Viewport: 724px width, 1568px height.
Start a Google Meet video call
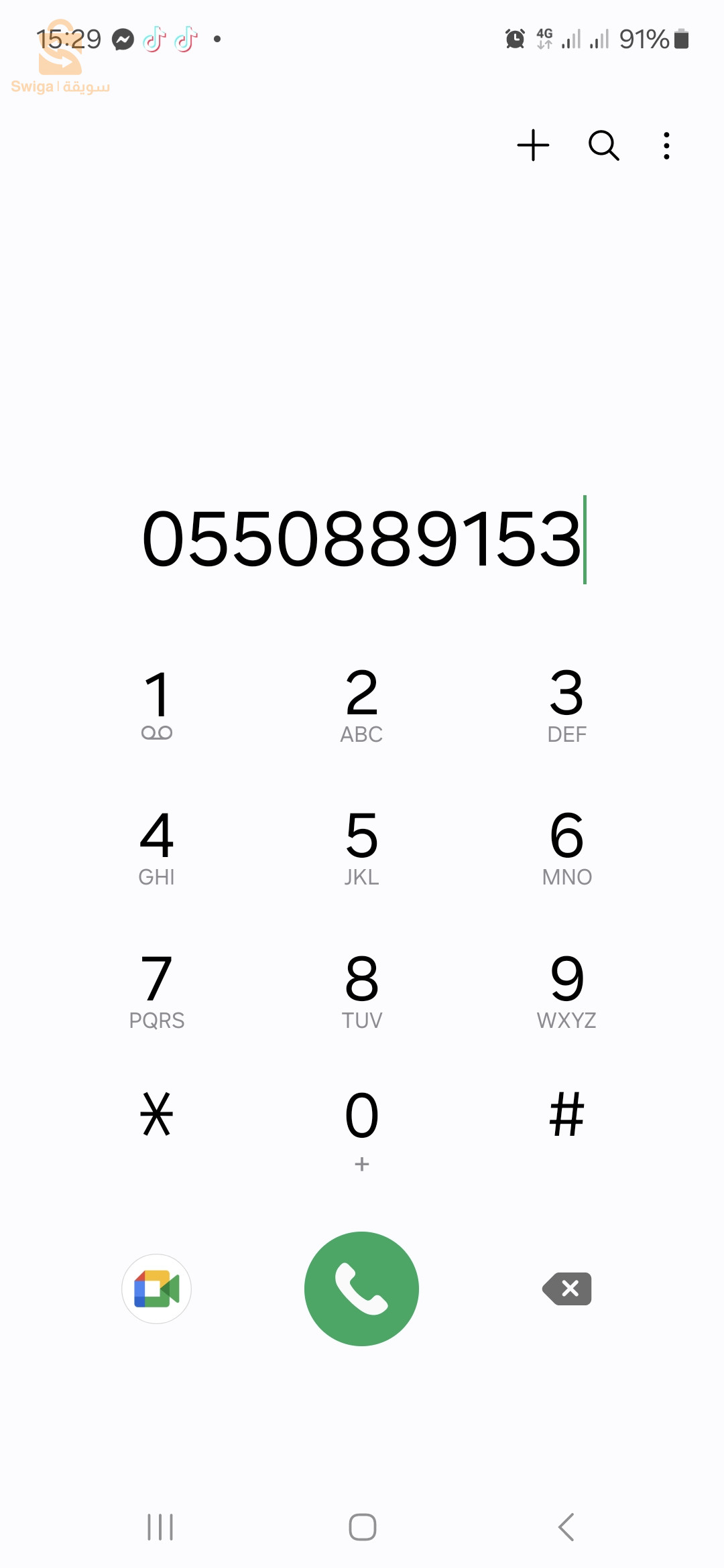(x=157, y=1289)
